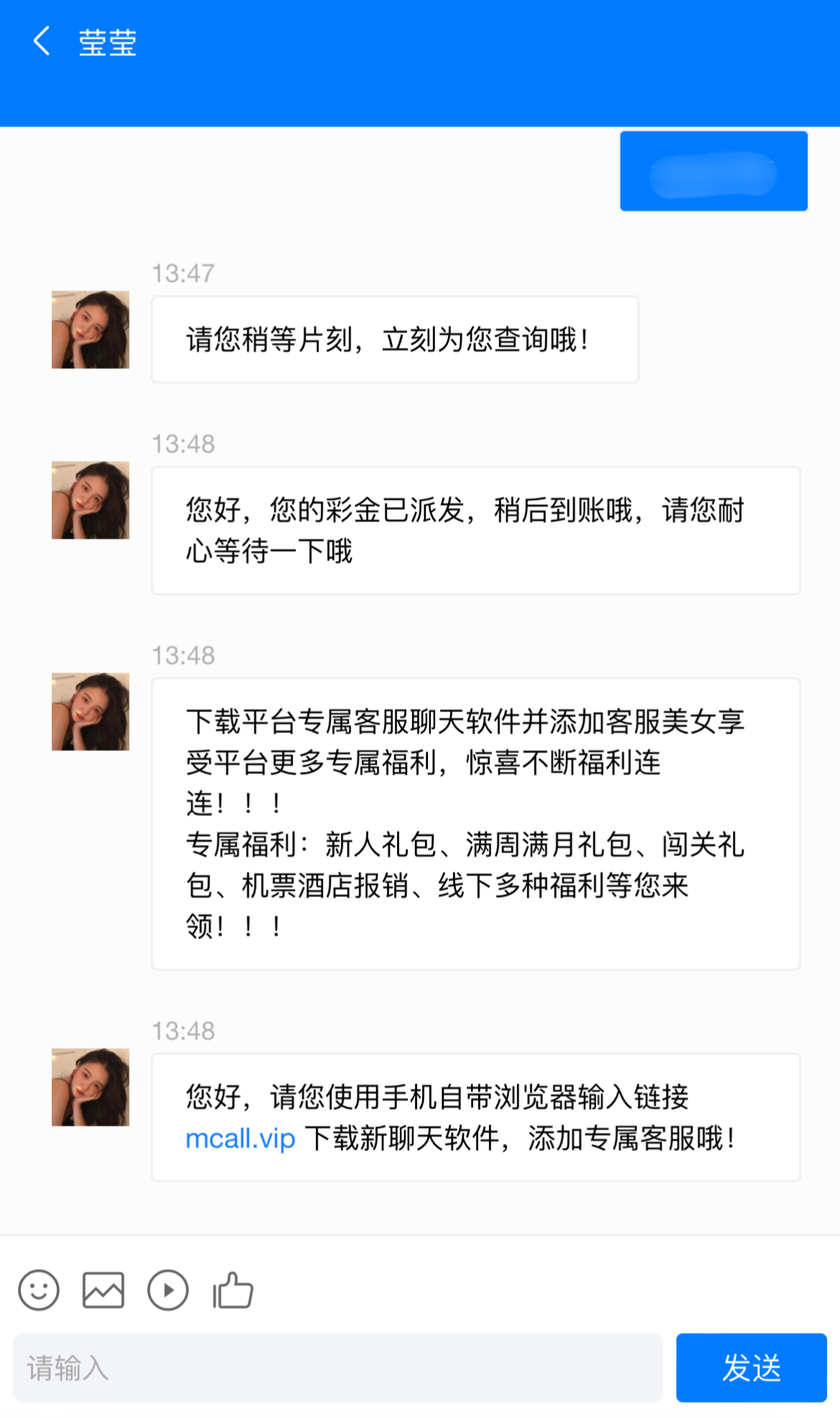Tap the video play icon
This screenshot has width=840, height=1418.
(168, 1290)
